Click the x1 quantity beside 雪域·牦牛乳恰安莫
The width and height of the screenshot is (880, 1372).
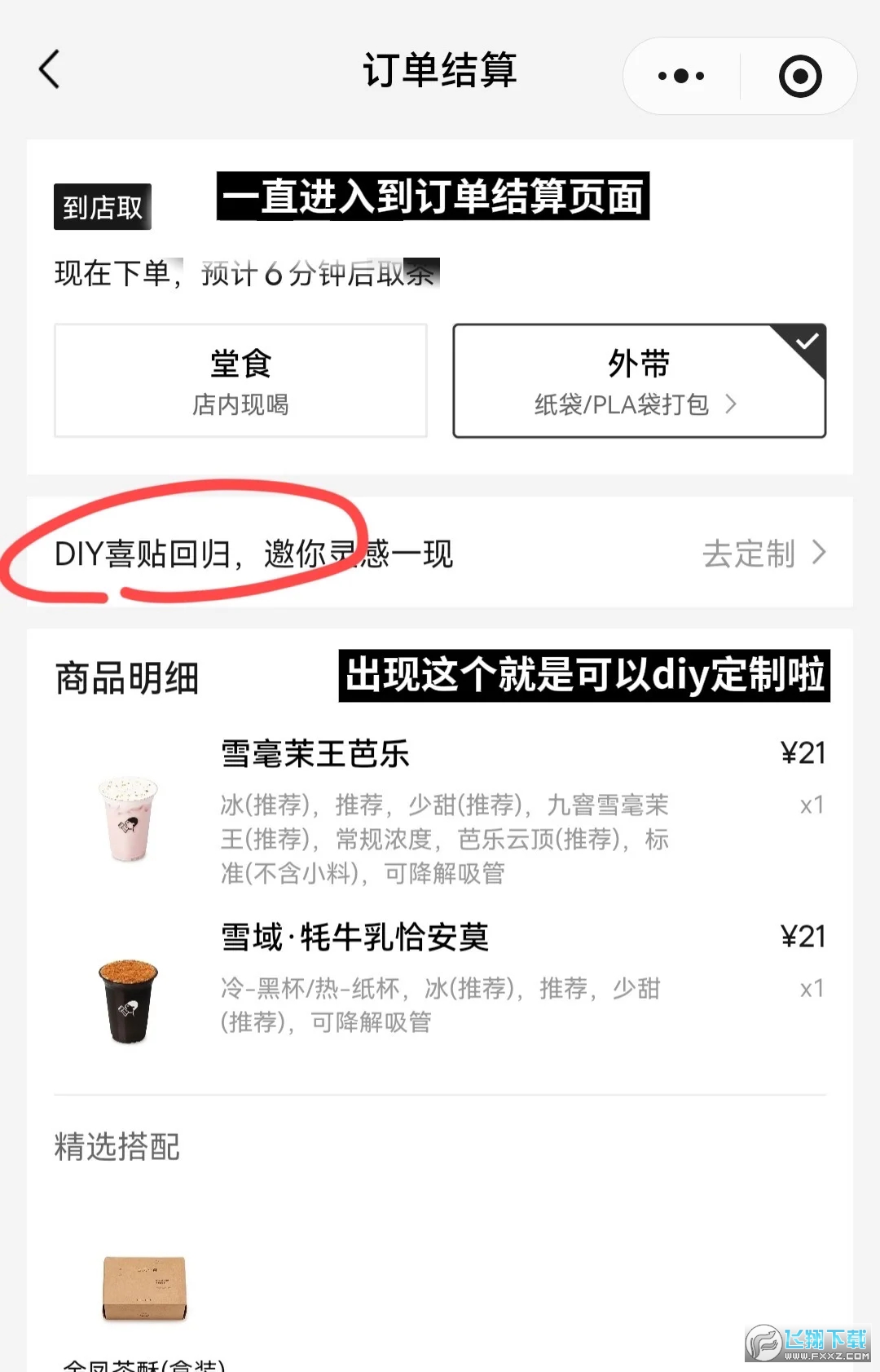click(x=810, y=988)
